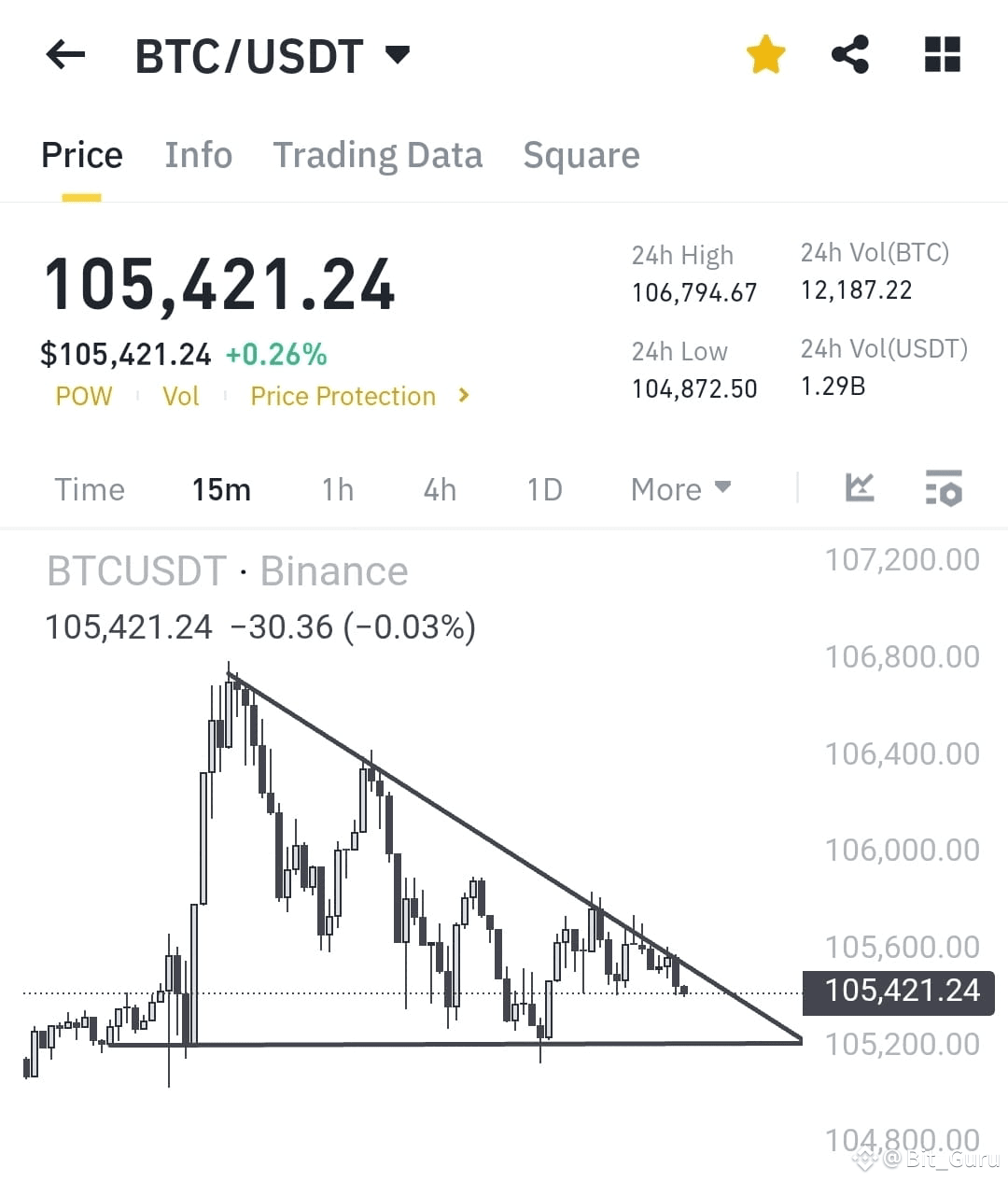The height and width of the screenshot is (1182, 1008).
Task: Switch to the Trading Data tab
Action: click(377, 155)
